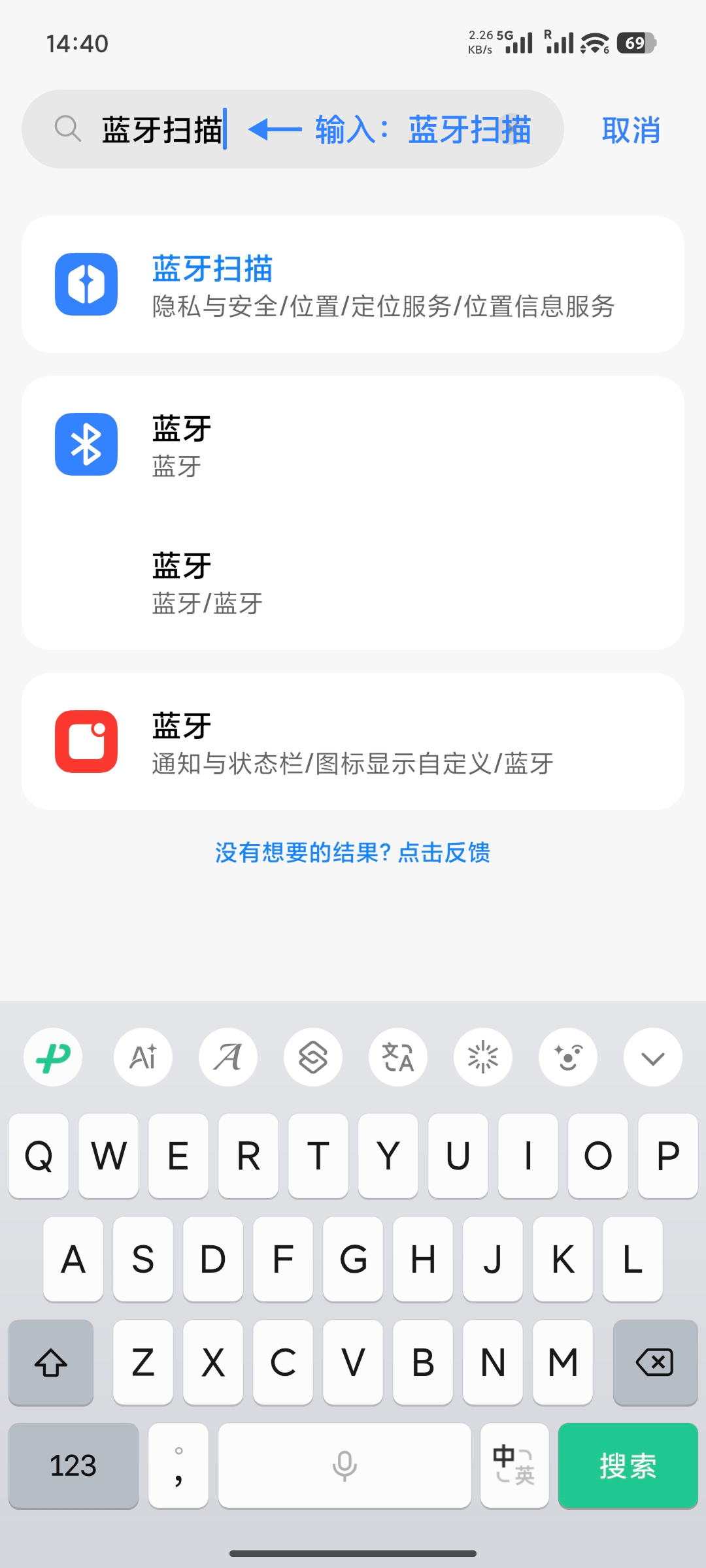This screenshot has width=706, height=1568.
Task: Open the emoji clown face icon
Action: coord(567,1056)
